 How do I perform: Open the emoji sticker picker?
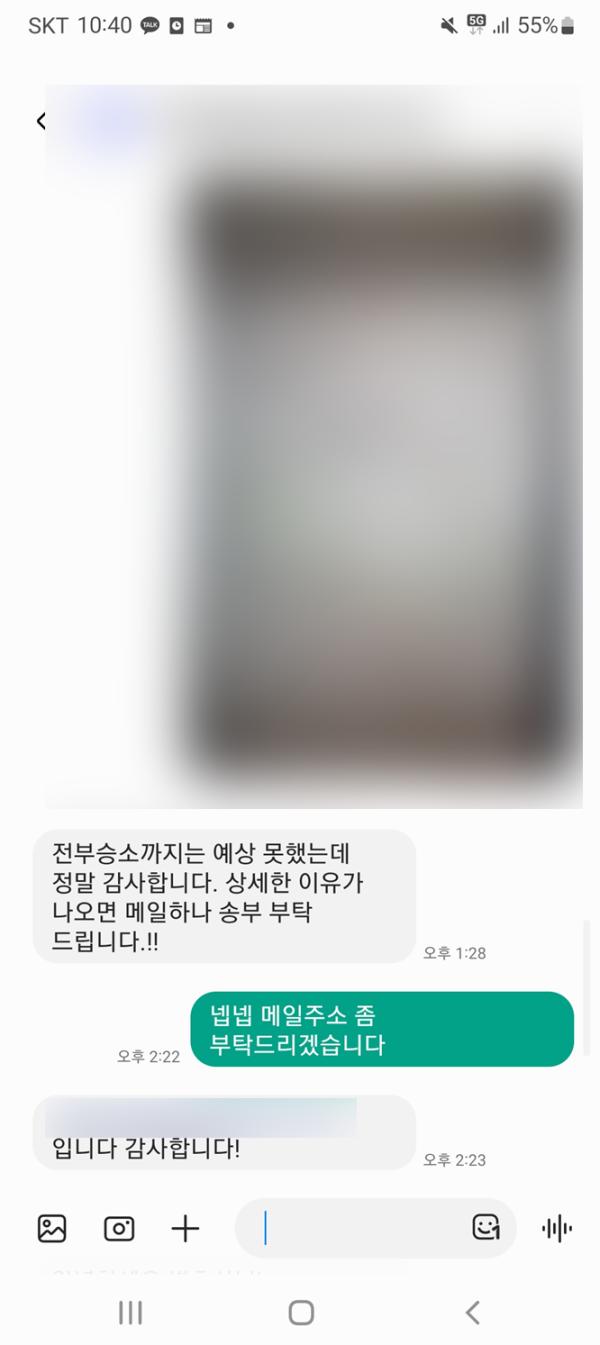click(486, 1227)
